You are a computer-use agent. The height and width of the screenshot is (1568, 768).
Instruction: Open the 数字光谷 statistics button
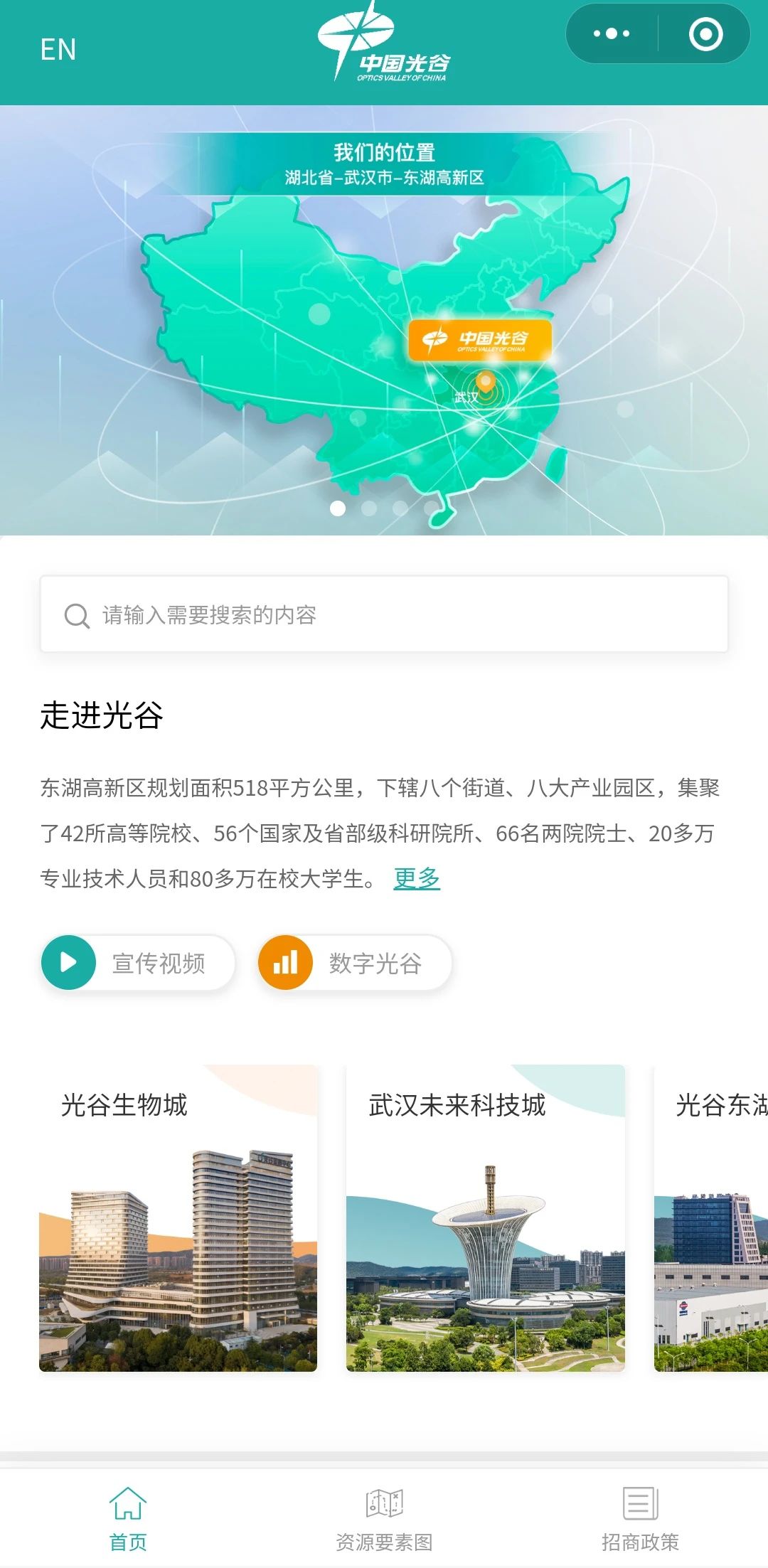click(x=355, y=963)
